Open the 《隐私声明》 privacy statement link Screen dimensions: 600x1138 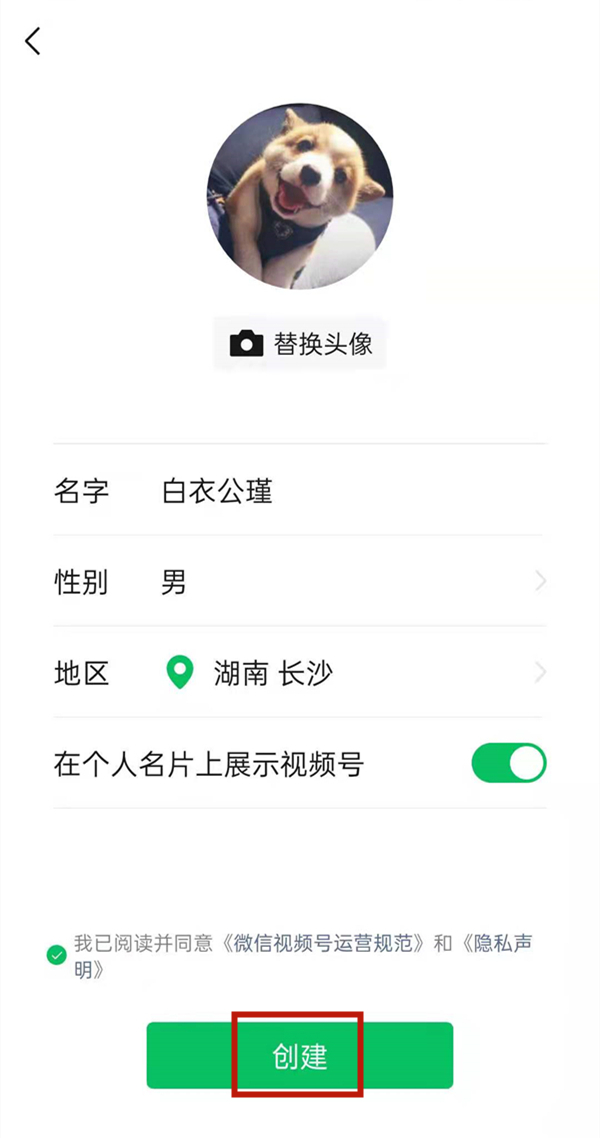pos(500,943)
